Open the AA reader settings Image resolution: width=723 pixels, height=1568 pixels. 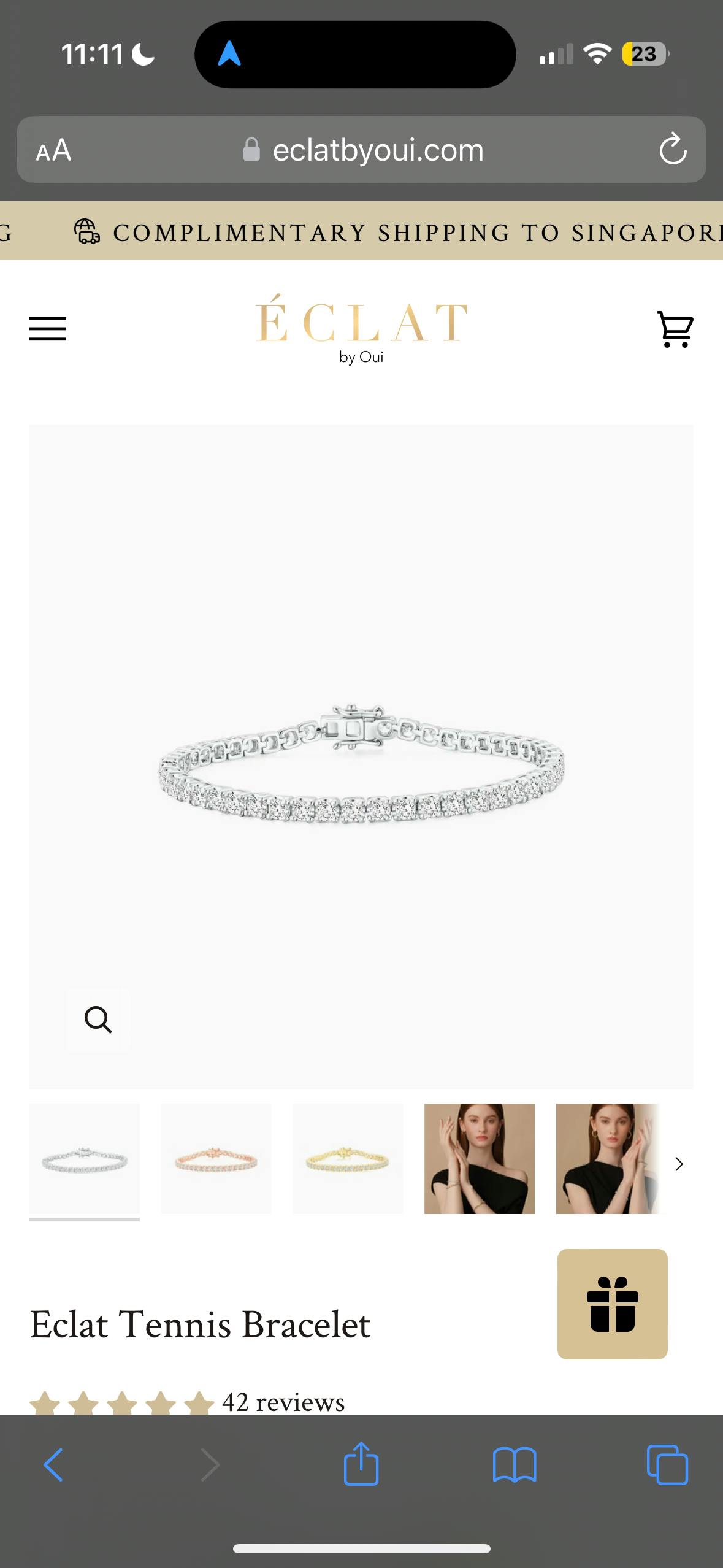click(54, 150)
